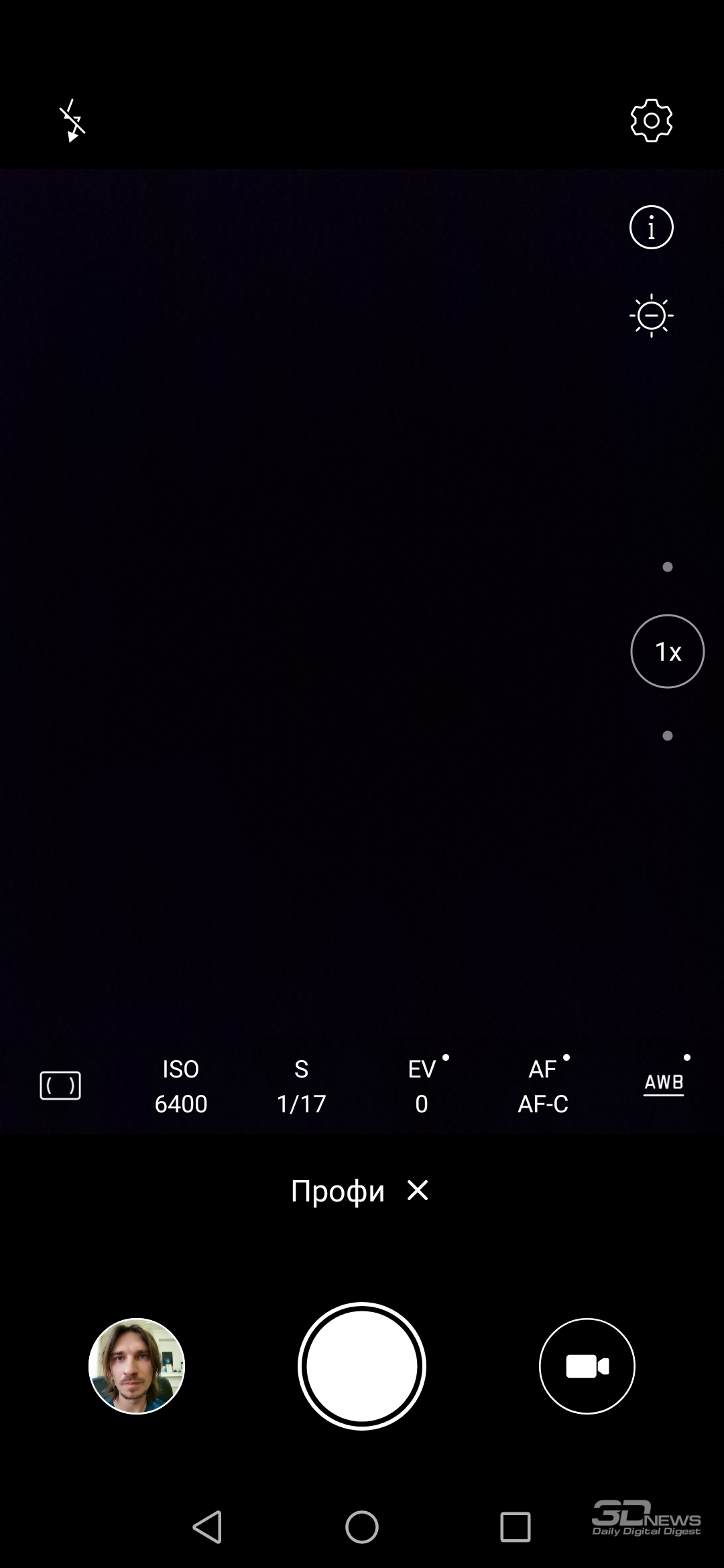Screen dimensions: 724x1568
Task: Toggle the flash icon
Action: pos(72,121)
